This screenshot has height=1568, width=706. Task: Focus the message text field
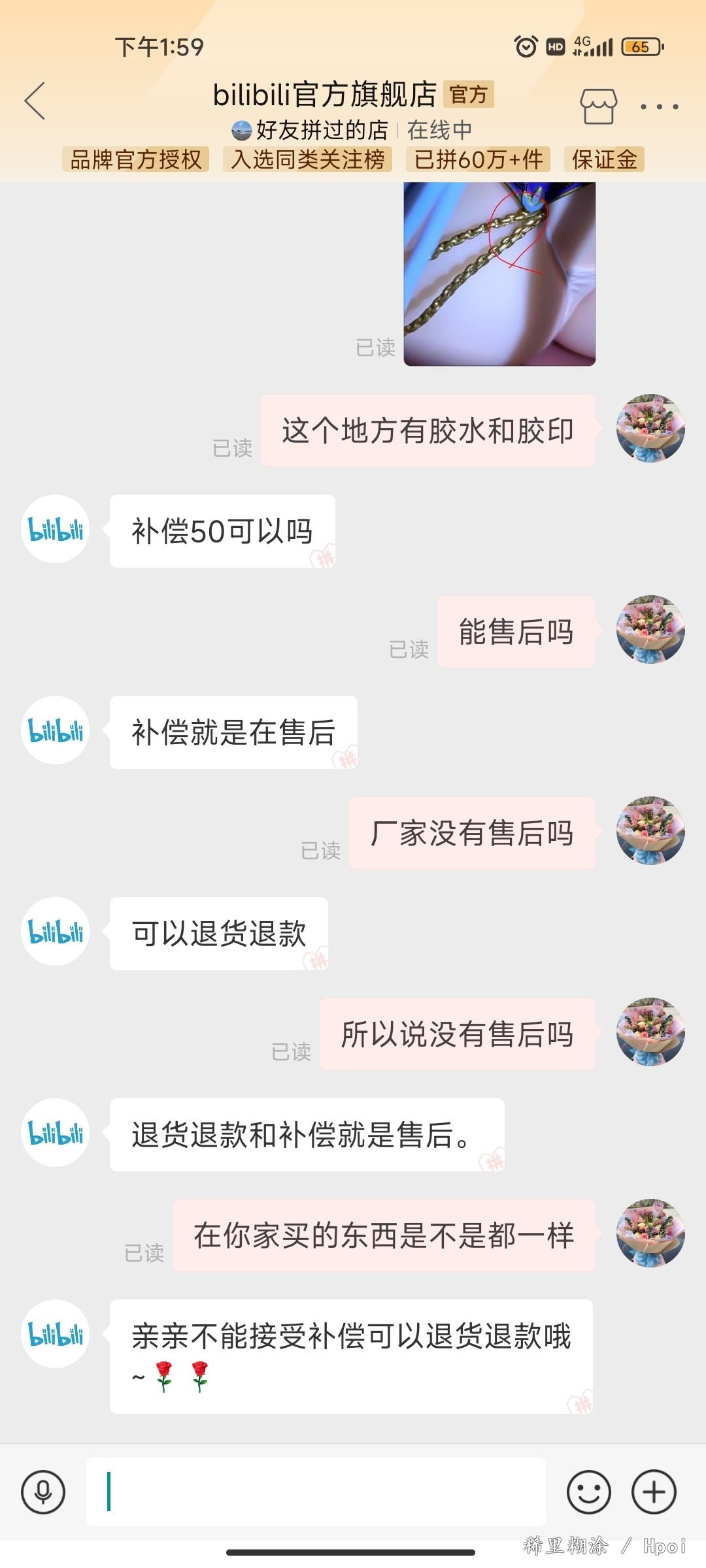[316, 1492]
